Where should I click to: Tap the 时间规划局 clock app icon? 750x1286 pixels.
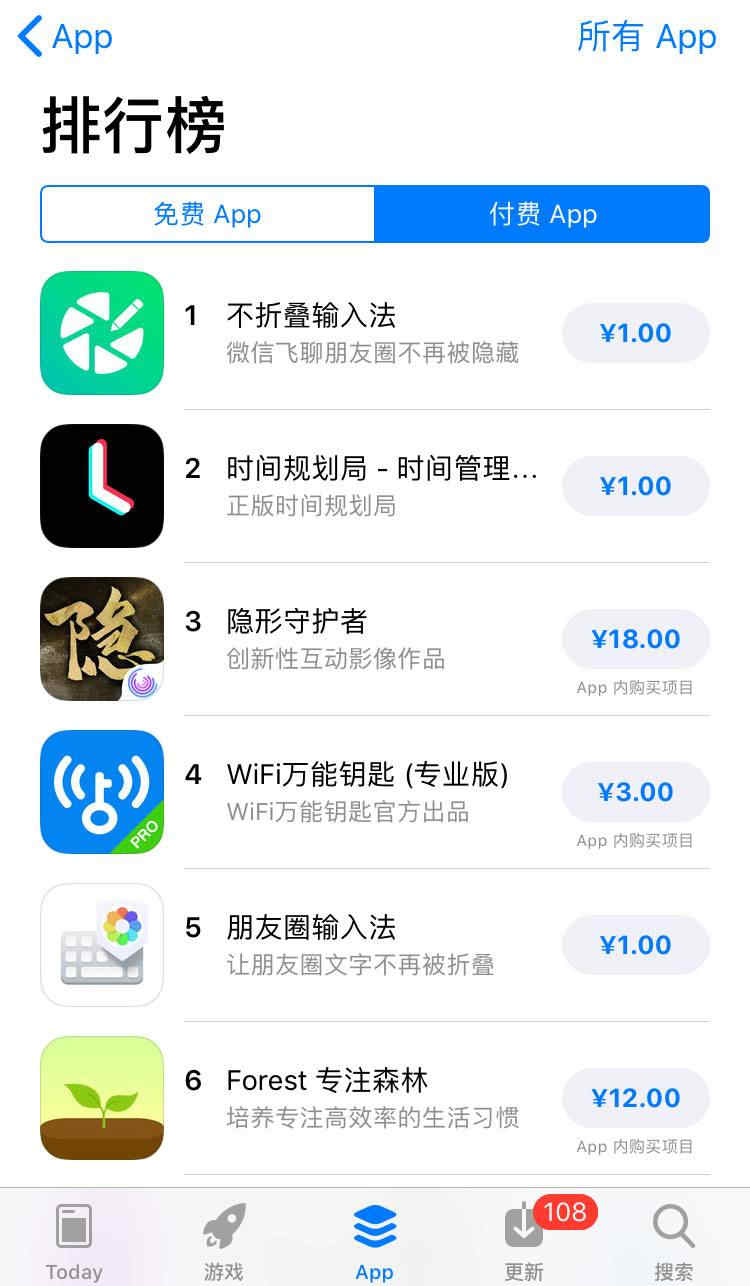(x=101, y=486)
